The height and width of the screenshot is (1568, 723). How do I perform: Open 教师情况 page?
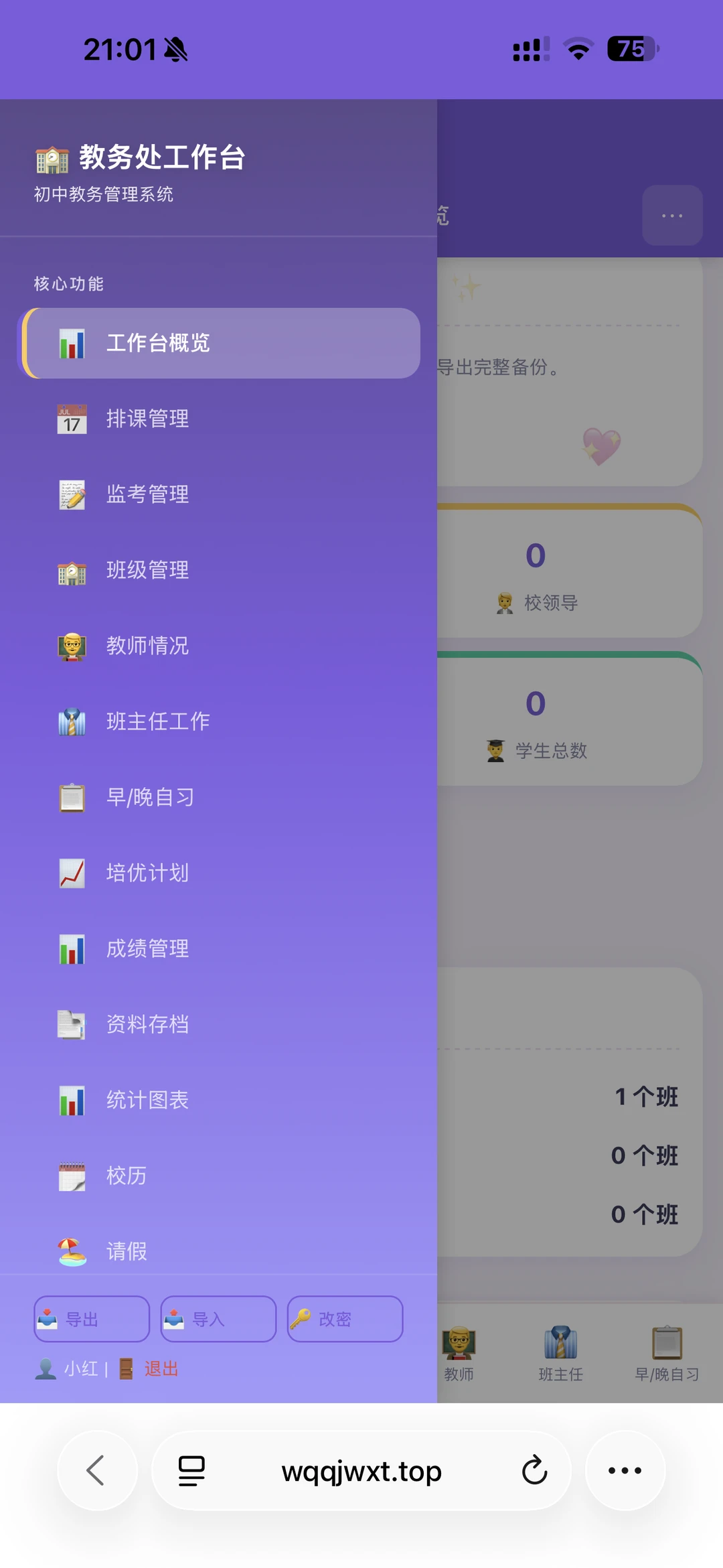point(220,646)
